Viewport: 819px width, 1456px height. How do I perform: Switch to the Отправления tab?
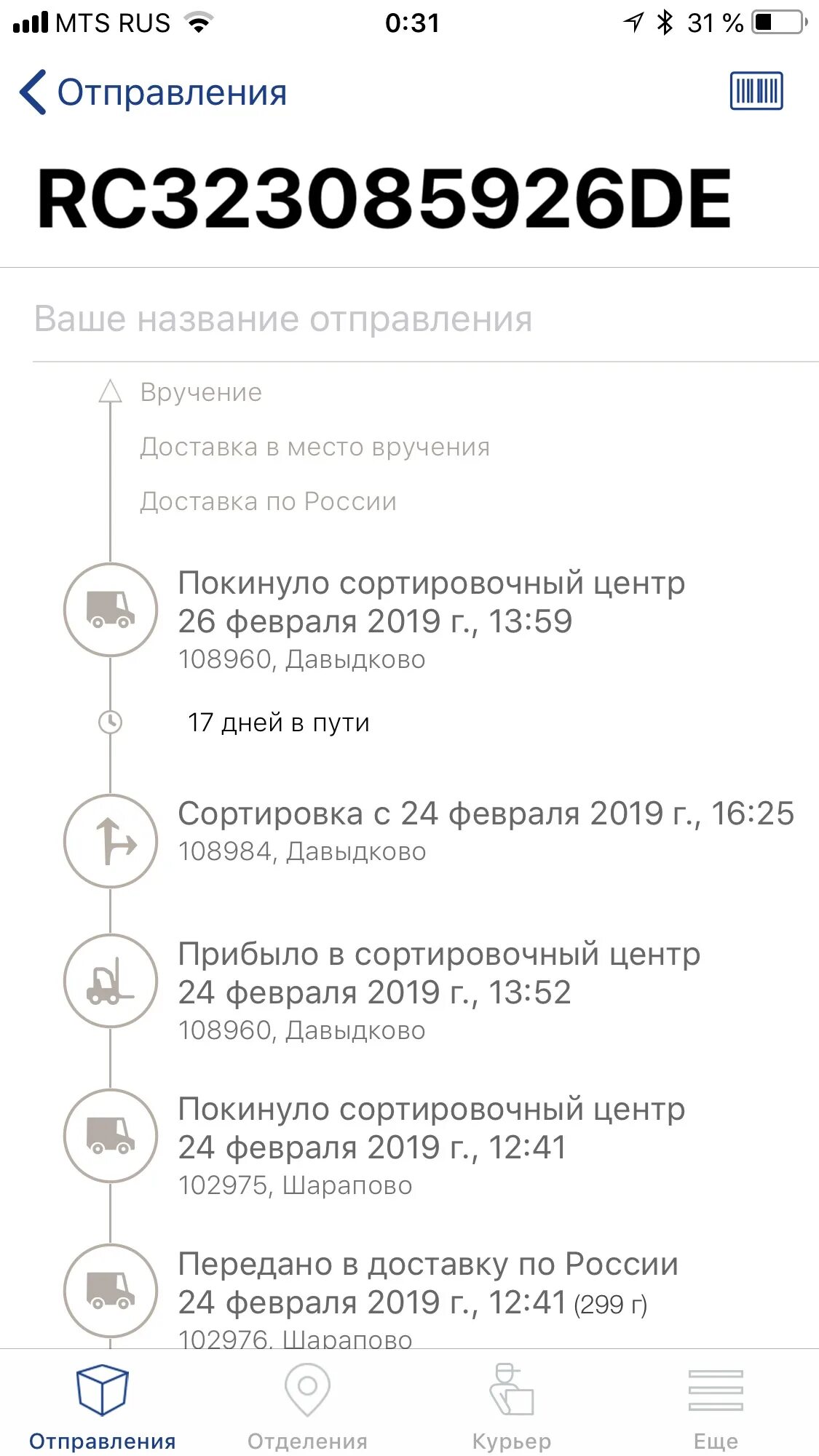103,1407
